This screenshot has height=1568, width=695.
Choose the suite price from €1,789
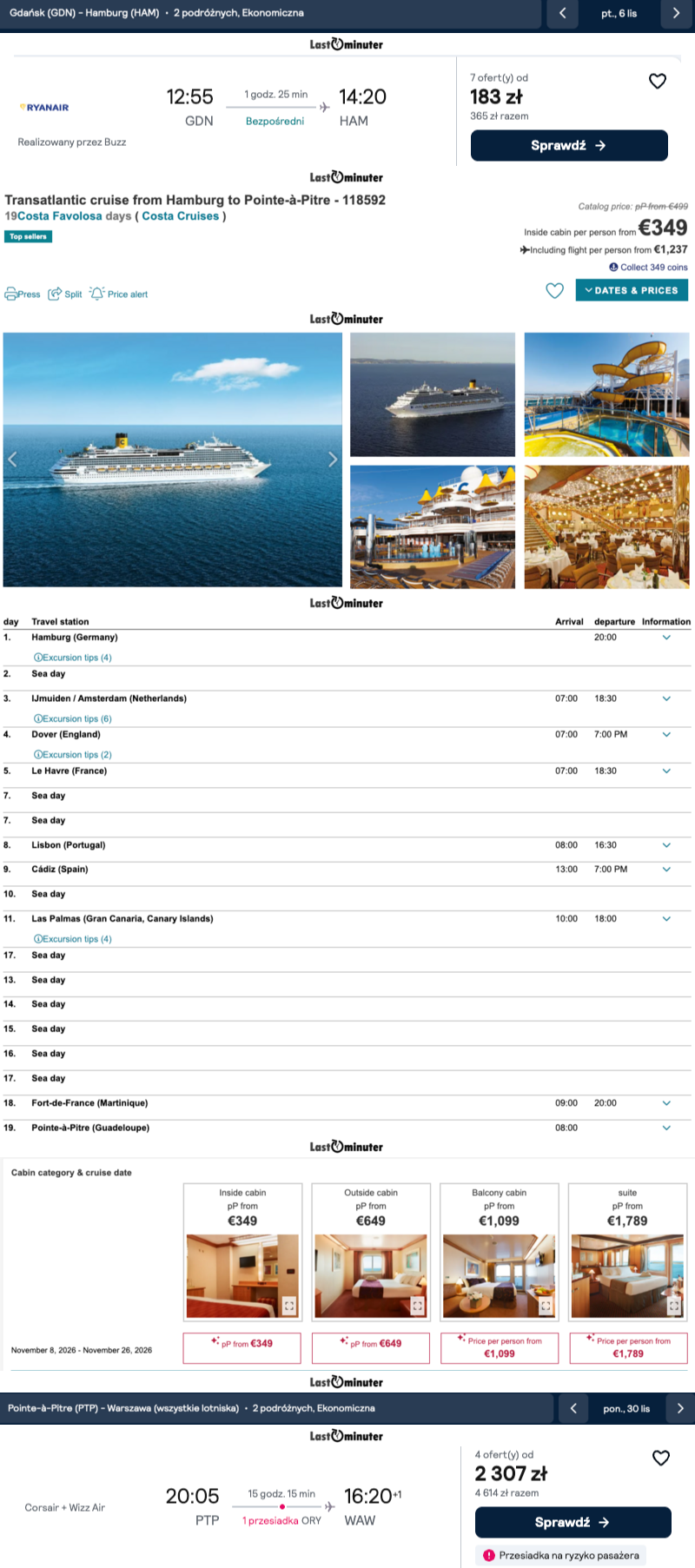(x=628, y=1348)
